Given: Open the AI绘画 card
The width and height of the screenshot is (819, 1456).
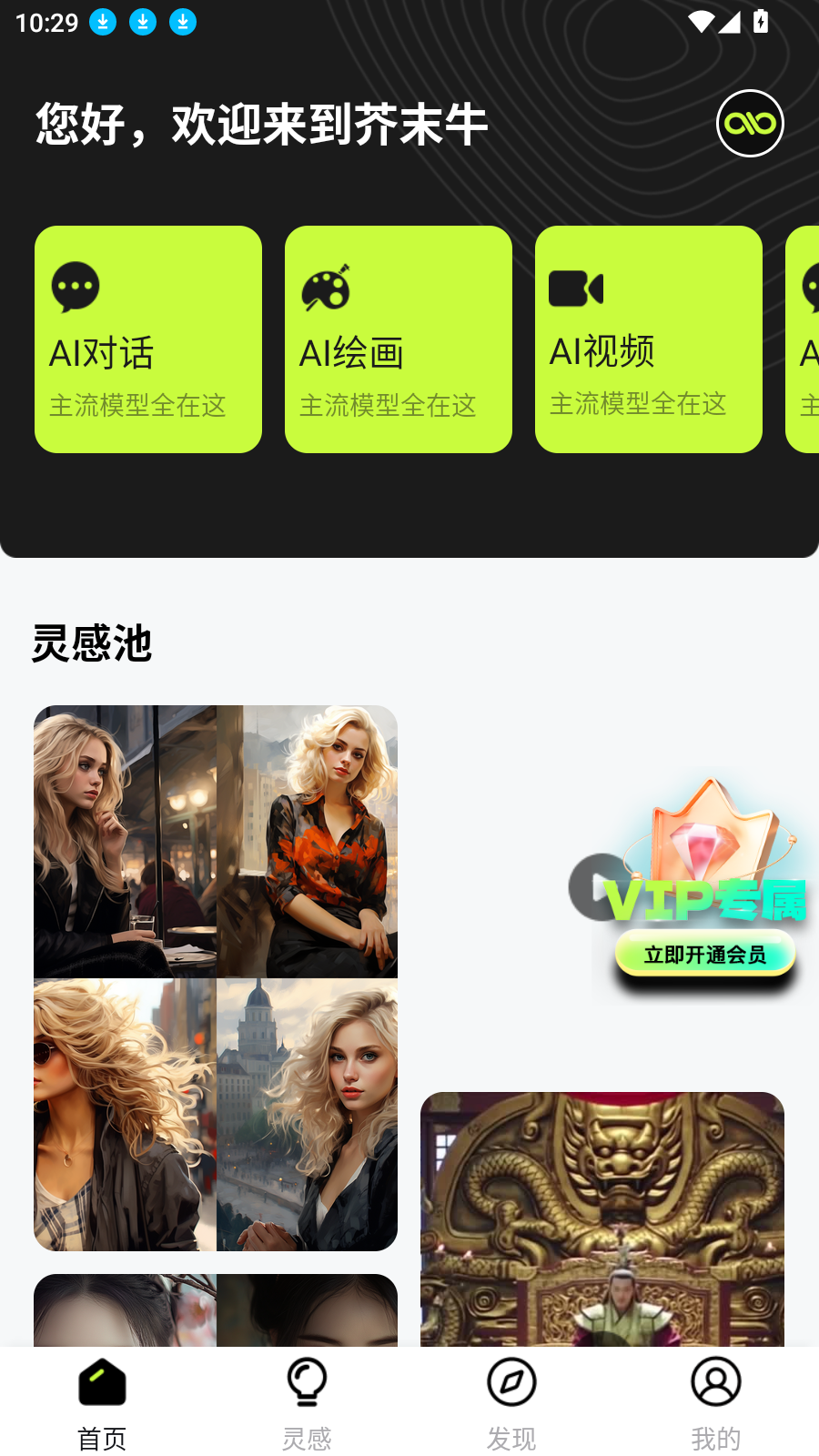Looking at the screenshot, I should [x=399, y=339].
